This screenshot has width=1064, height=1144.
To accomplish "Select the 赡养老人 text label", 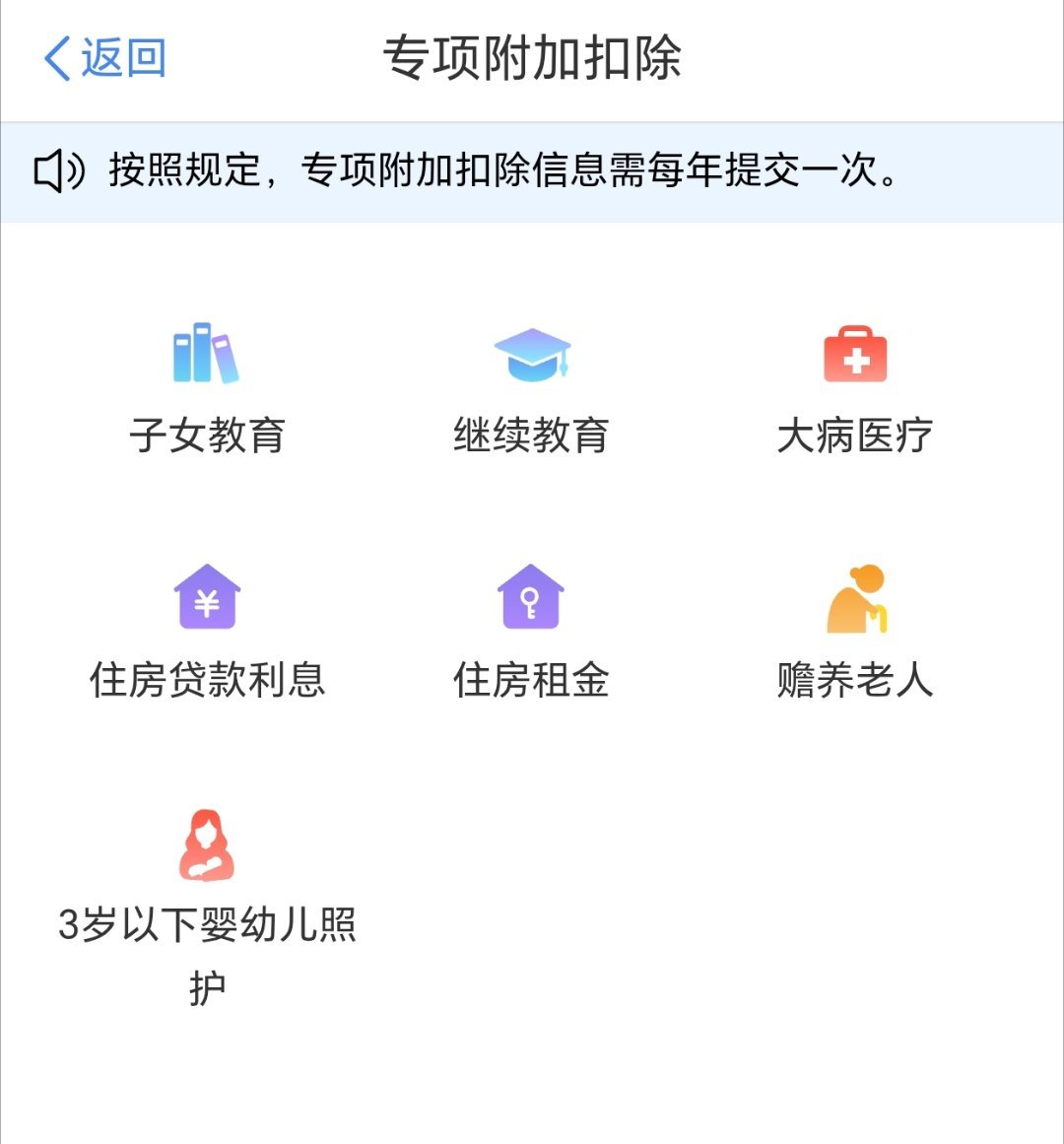I will click(855, 679).
